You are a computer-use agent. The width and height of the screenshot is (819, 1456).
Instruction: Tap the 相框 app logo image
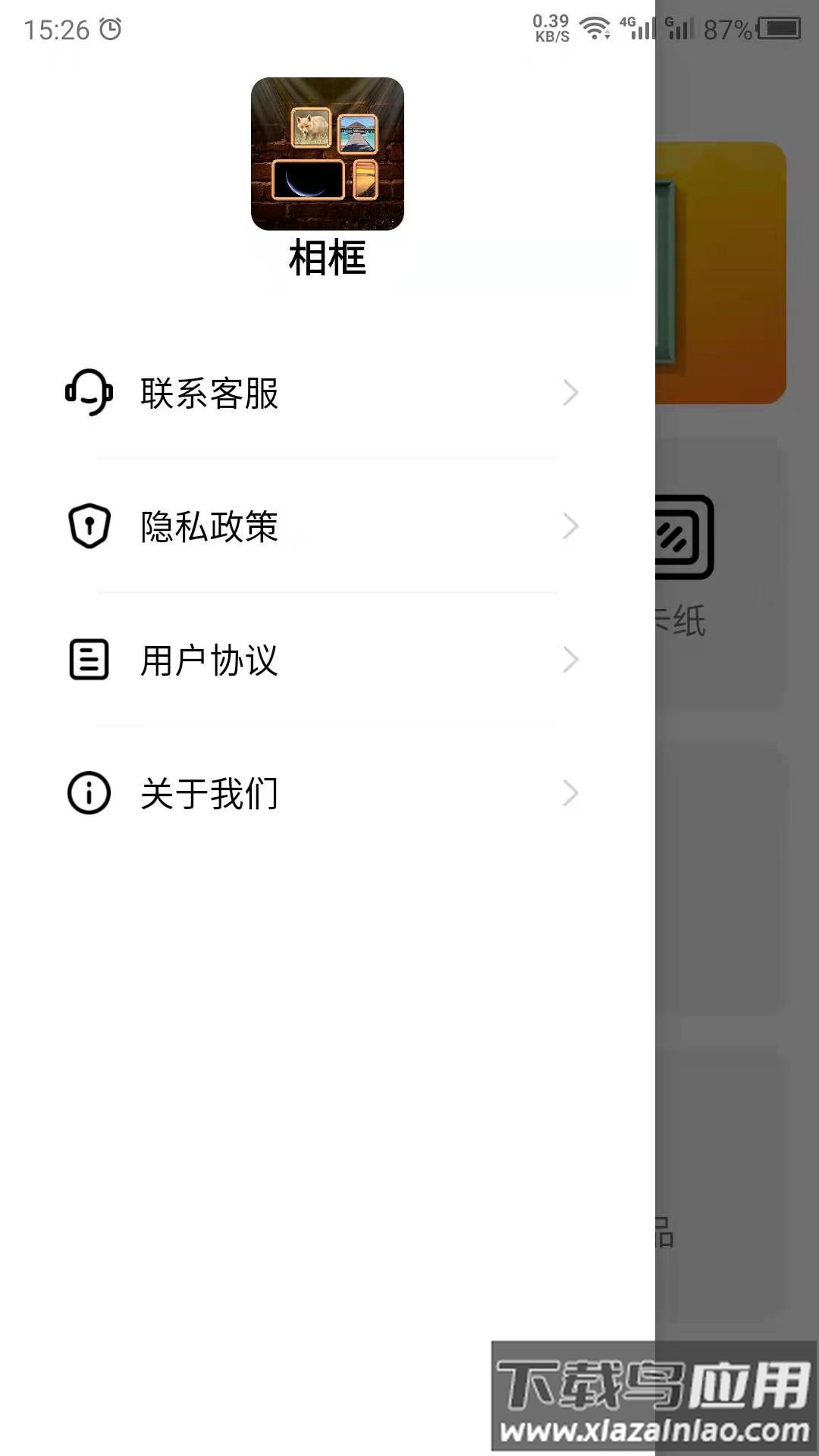(328, 153)
